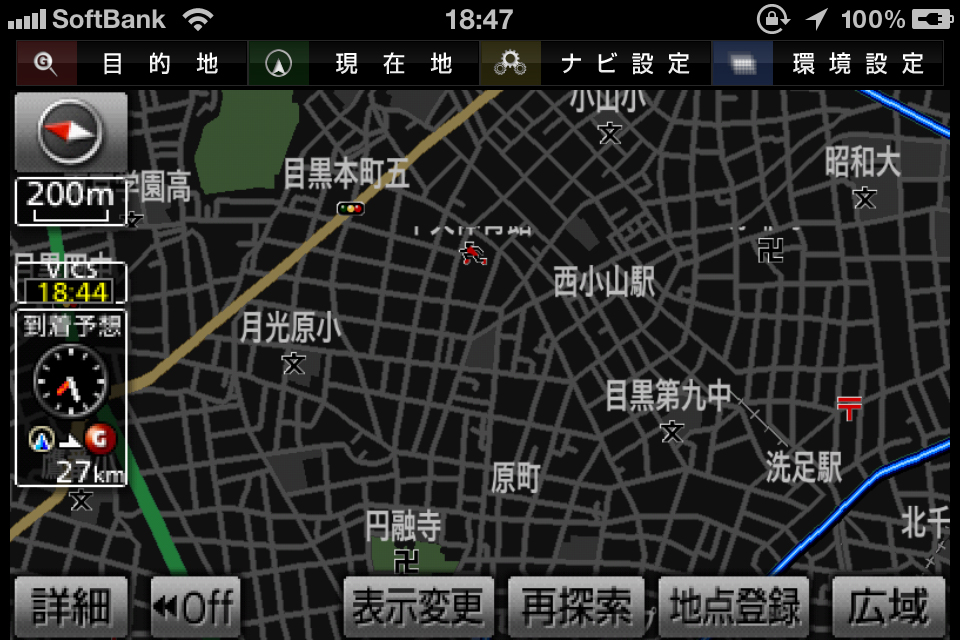
Task: Tap the Off voice guidance button
Action: [196, 606]
